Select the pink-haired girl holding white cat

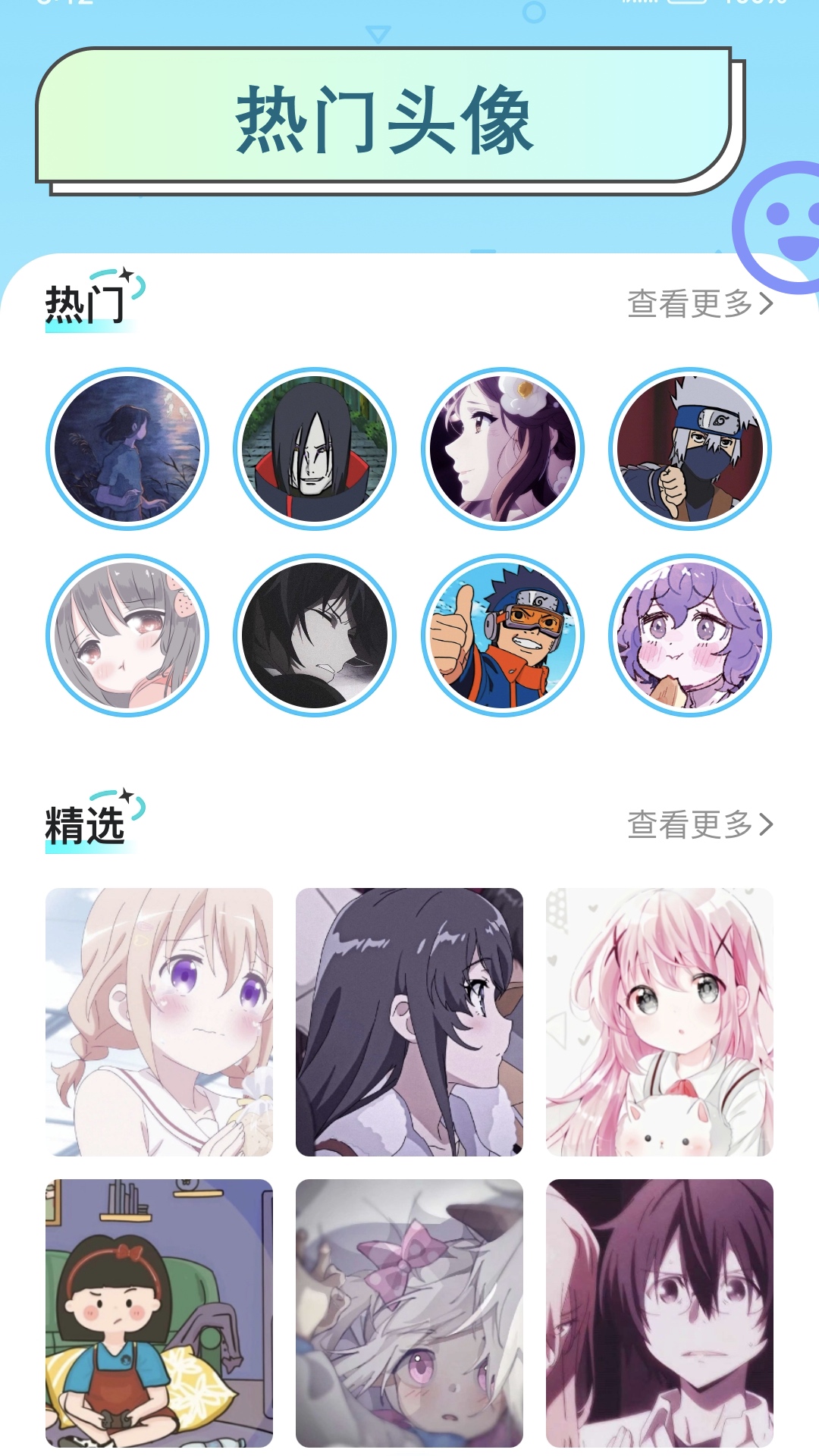tap(659, 1021)
